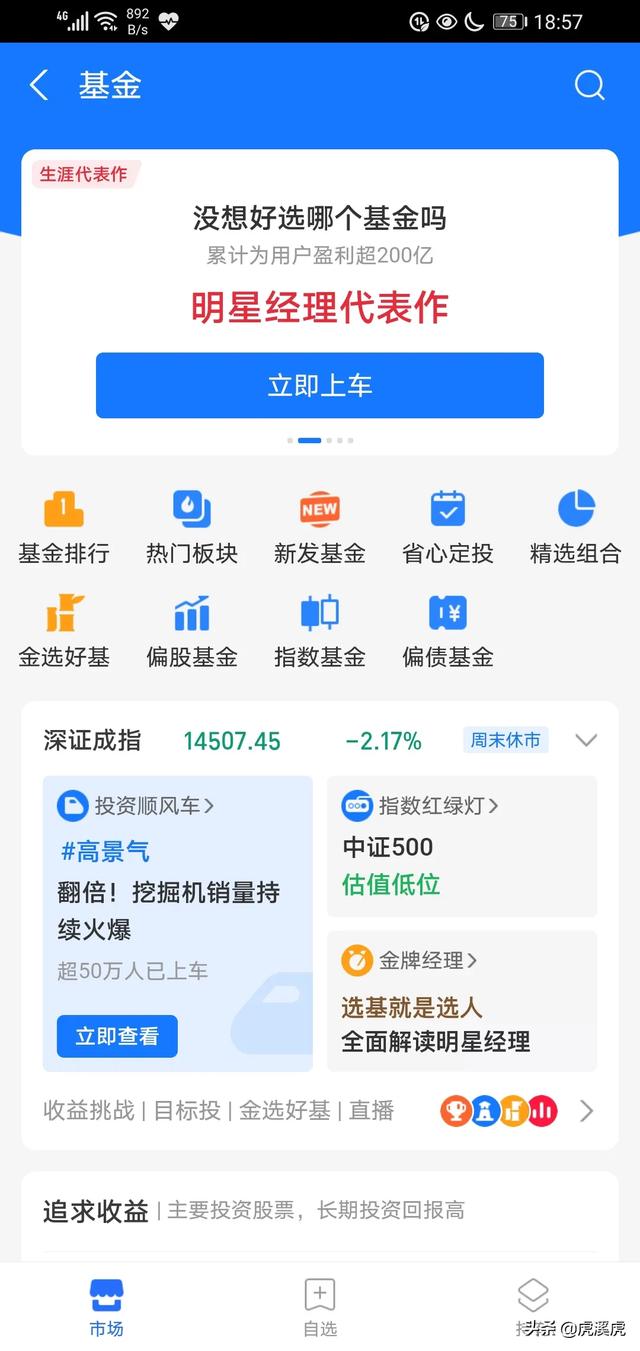Screen dimensions: 640x1351
Task: Open 基金排行
Action: coord(64,527)
